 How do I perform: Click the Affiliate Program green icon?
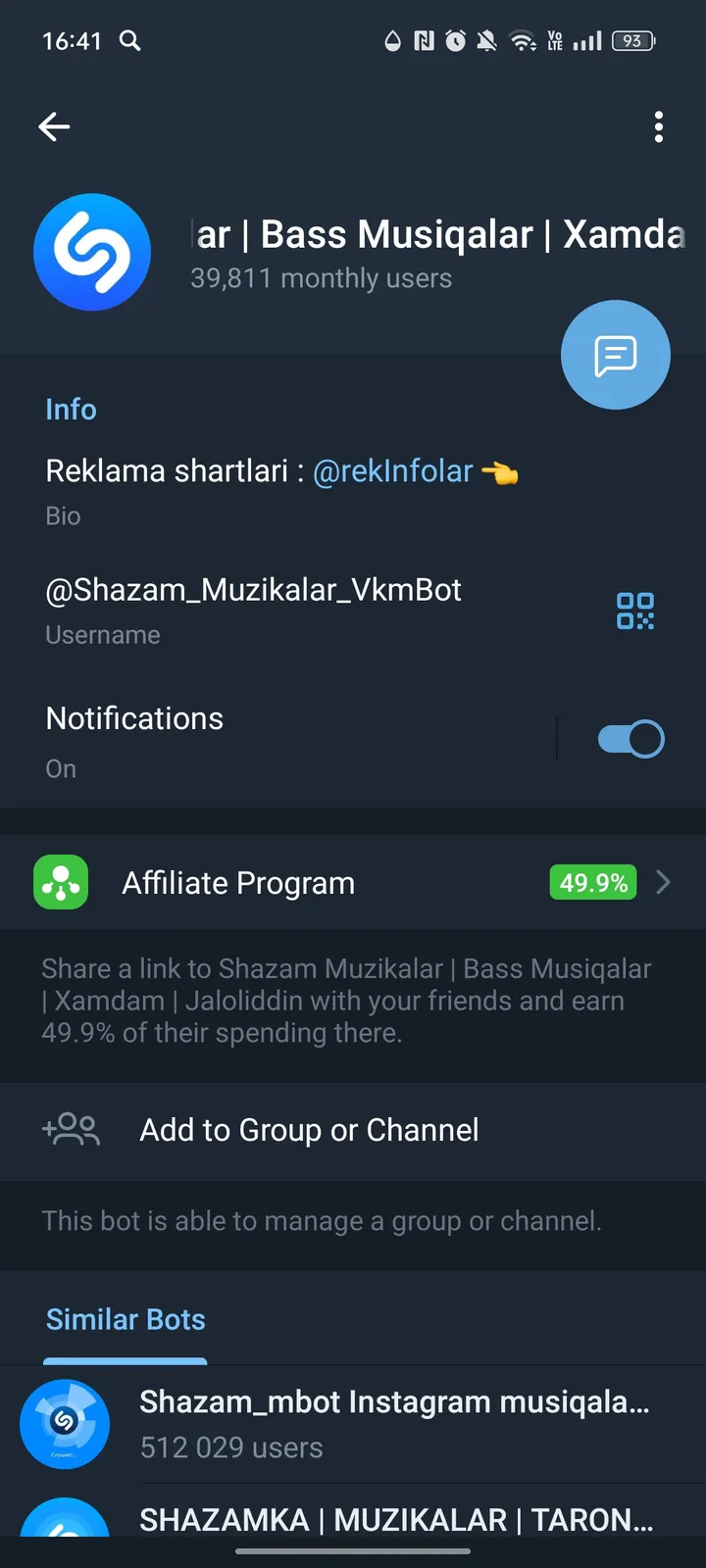click(x=61, y=882)
